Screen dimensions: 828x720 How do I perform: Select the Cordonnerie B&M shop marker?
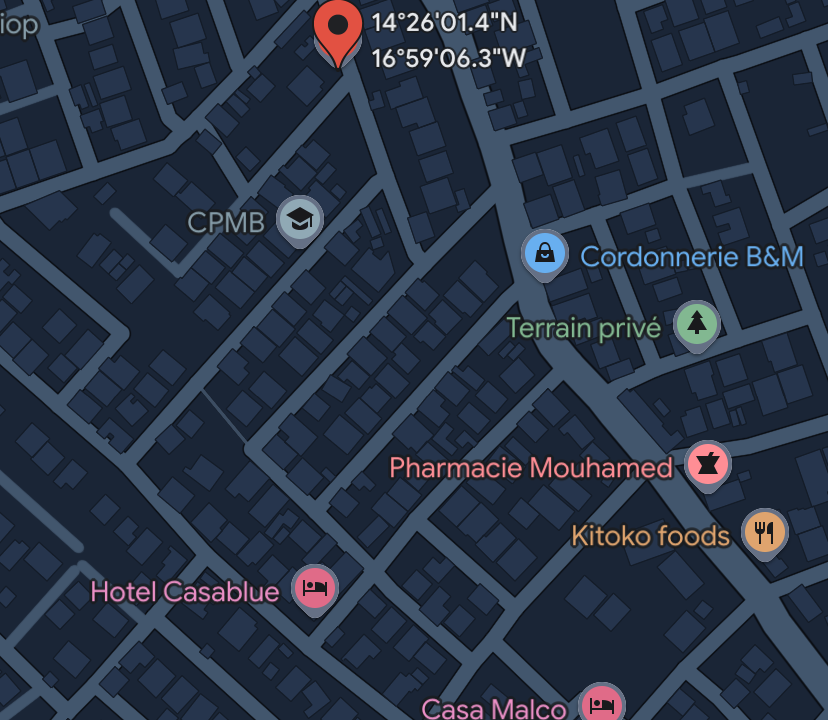tap(545, 253)
